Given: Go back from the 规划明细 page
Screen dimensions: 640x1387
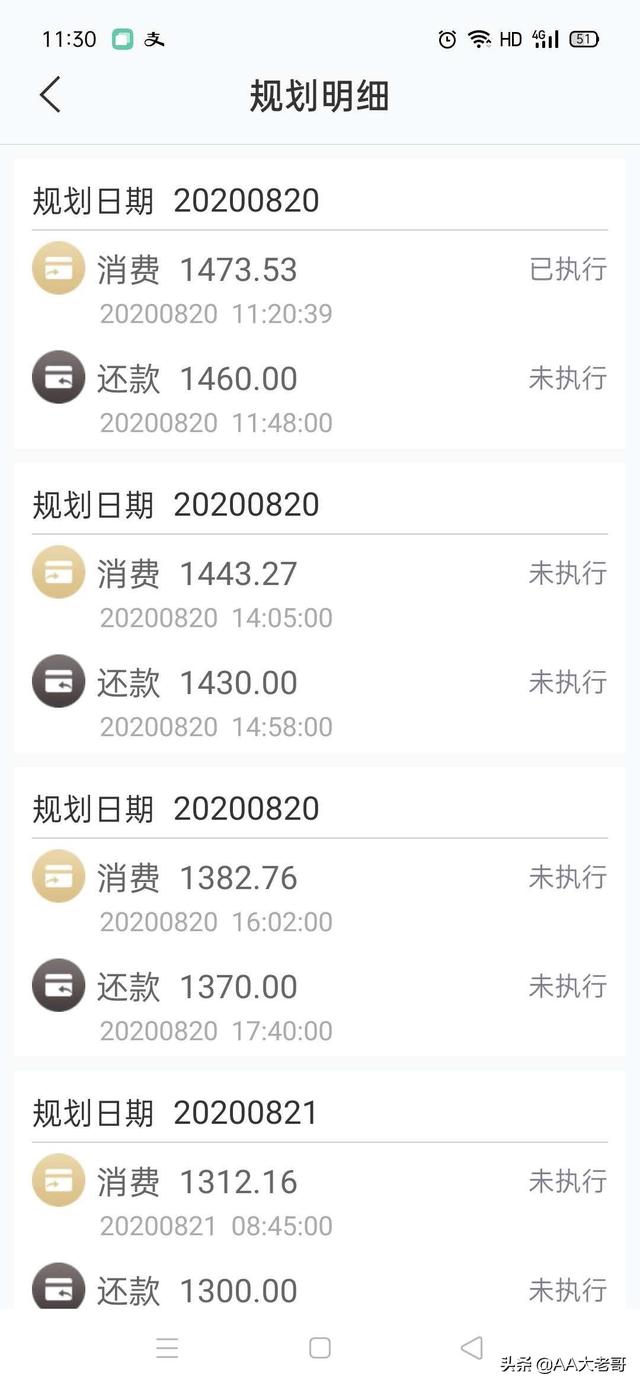Looking at the screenshot, I should pos(50,95).
